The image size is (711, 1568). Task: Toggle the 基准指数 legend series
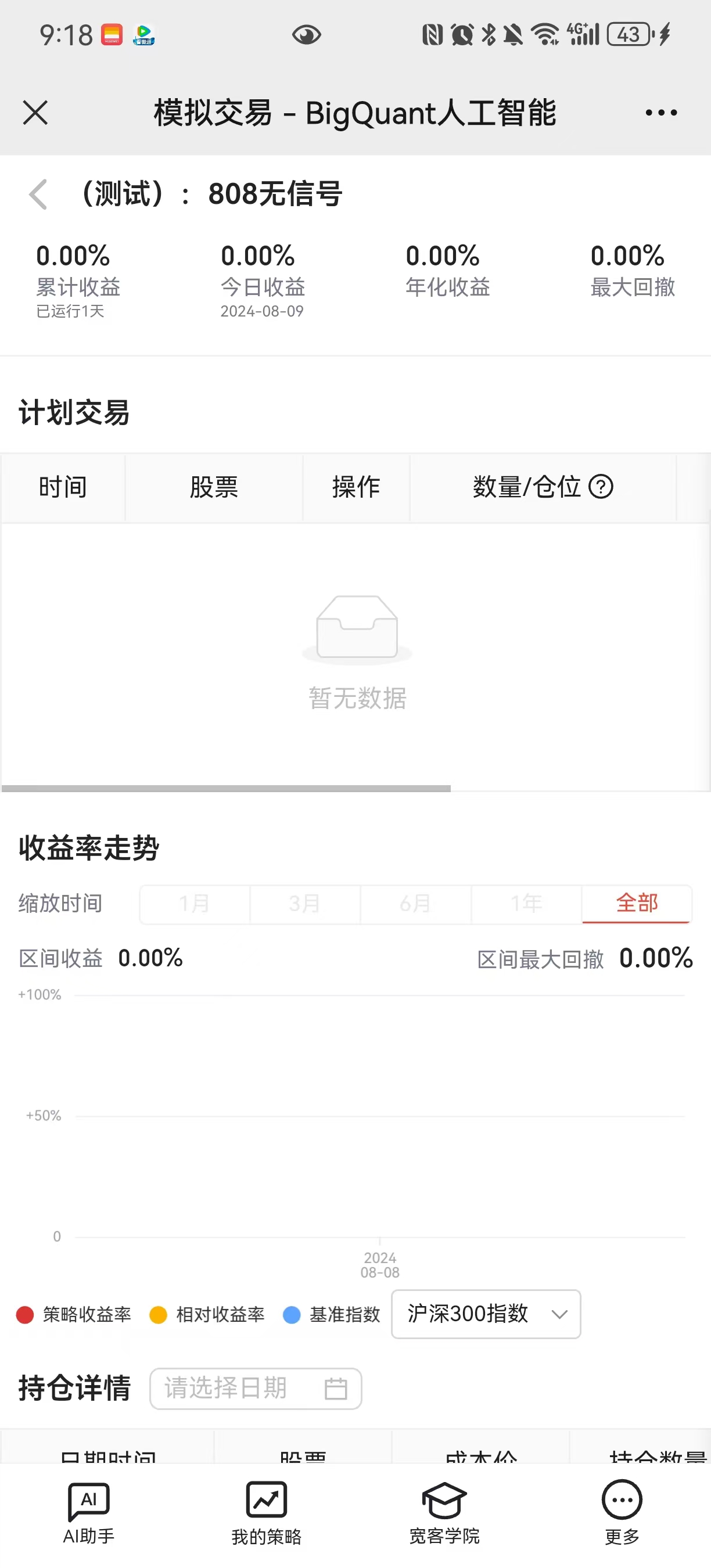click(332, 1314)
